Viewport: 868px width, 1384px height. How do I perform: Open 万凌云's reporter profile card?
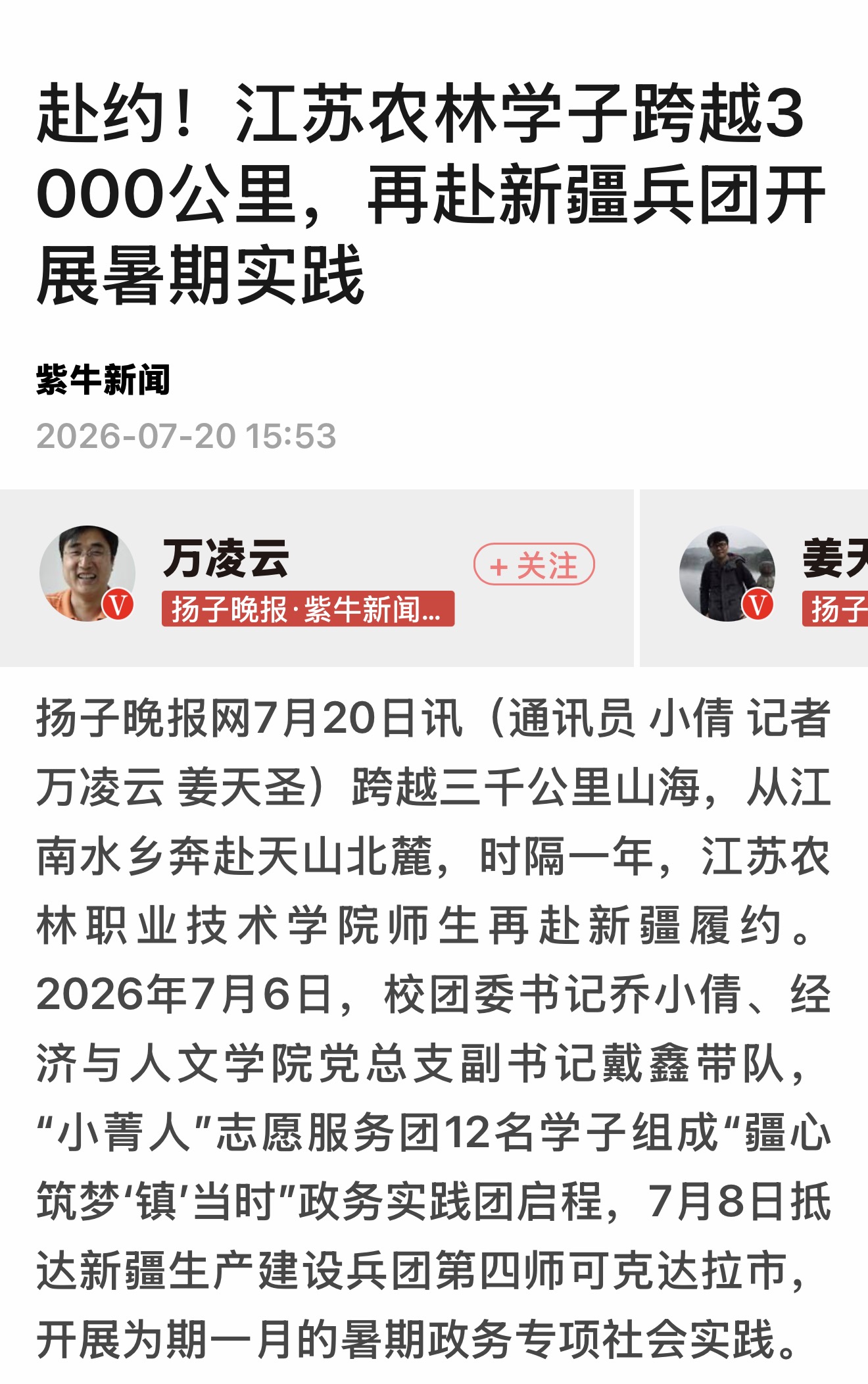[316, 578]
